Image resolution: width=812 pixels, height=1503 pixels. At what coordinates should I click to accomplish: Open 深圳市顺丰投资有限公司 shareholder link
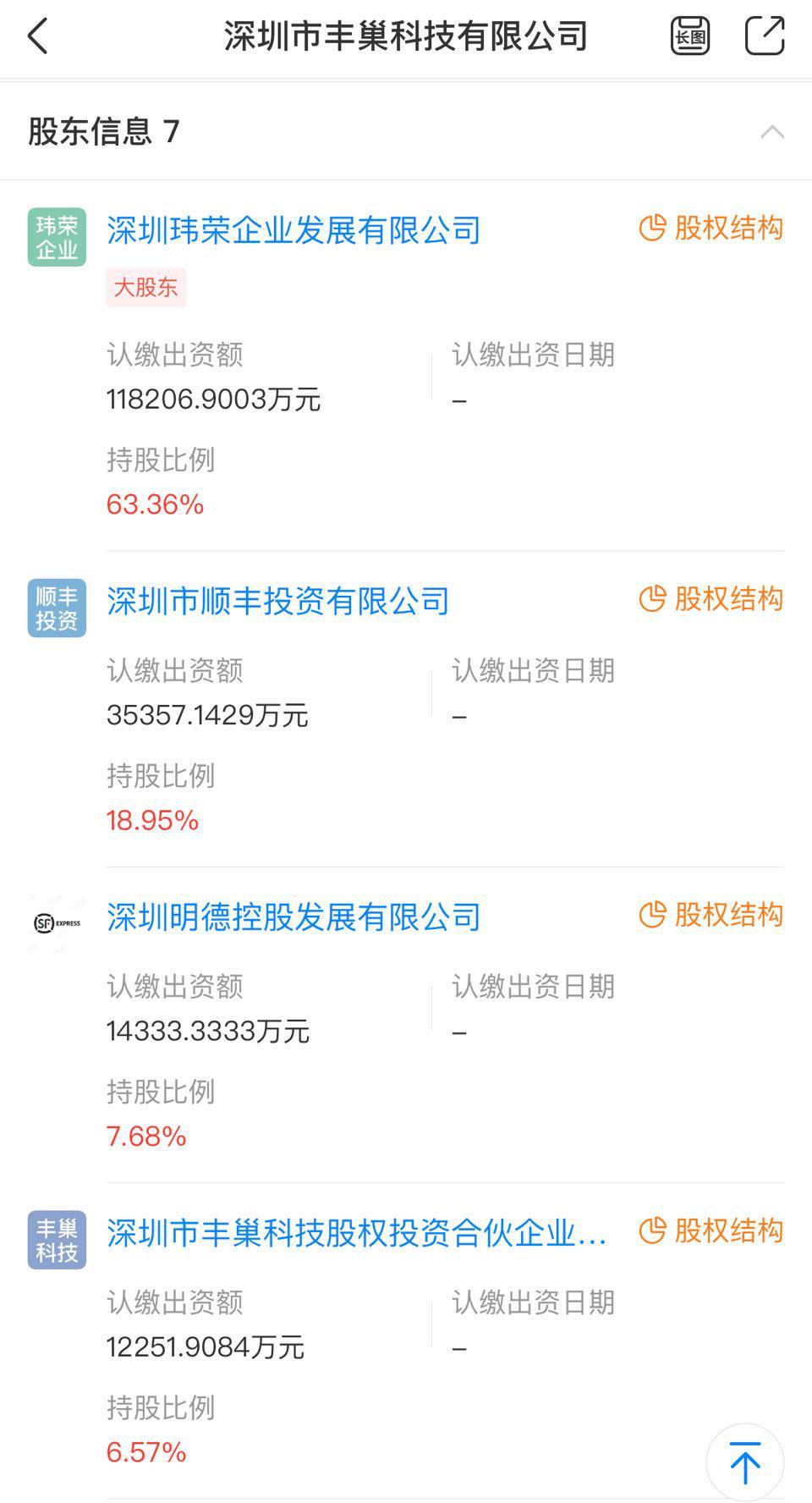pos(277,601)
